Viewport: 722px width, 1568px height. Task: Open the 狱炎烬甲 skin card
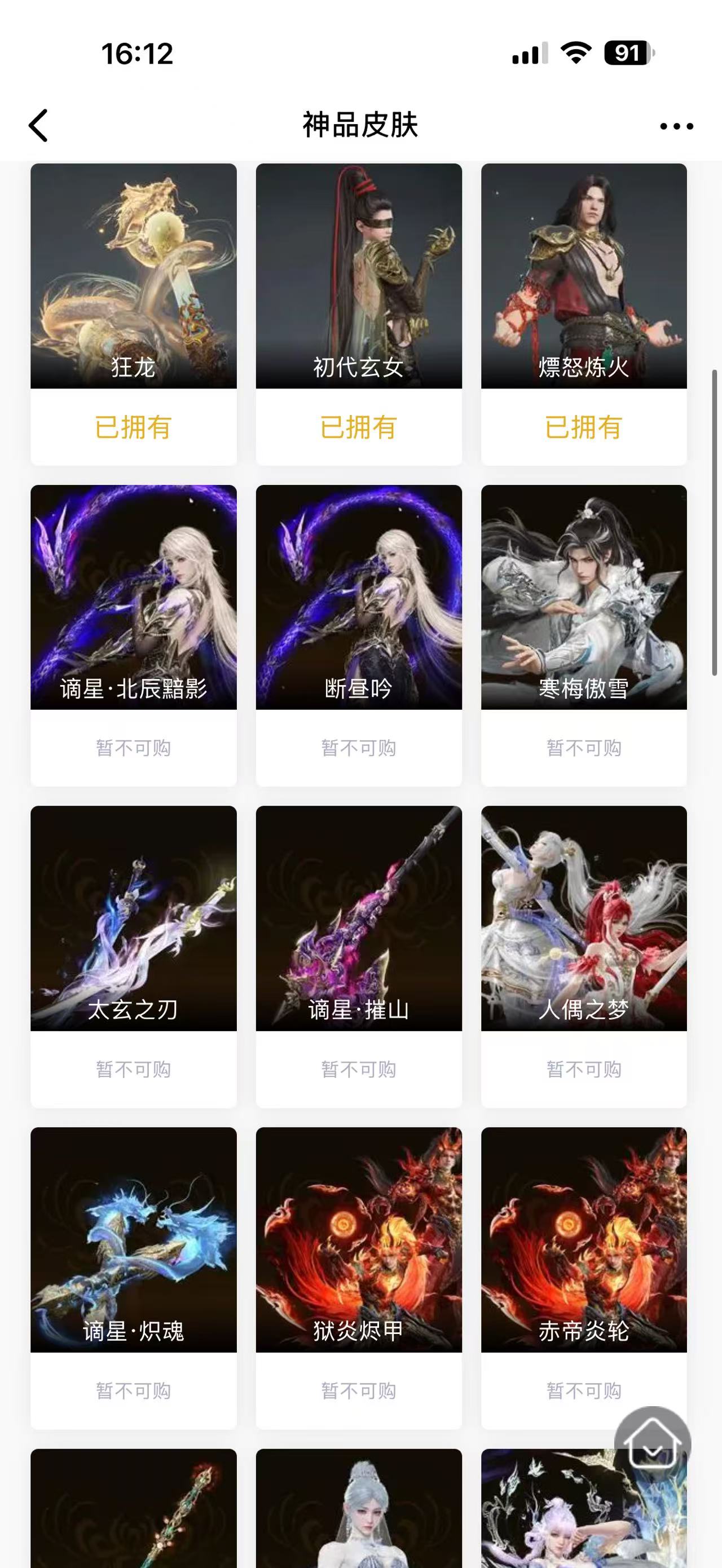click(359, 1239)
